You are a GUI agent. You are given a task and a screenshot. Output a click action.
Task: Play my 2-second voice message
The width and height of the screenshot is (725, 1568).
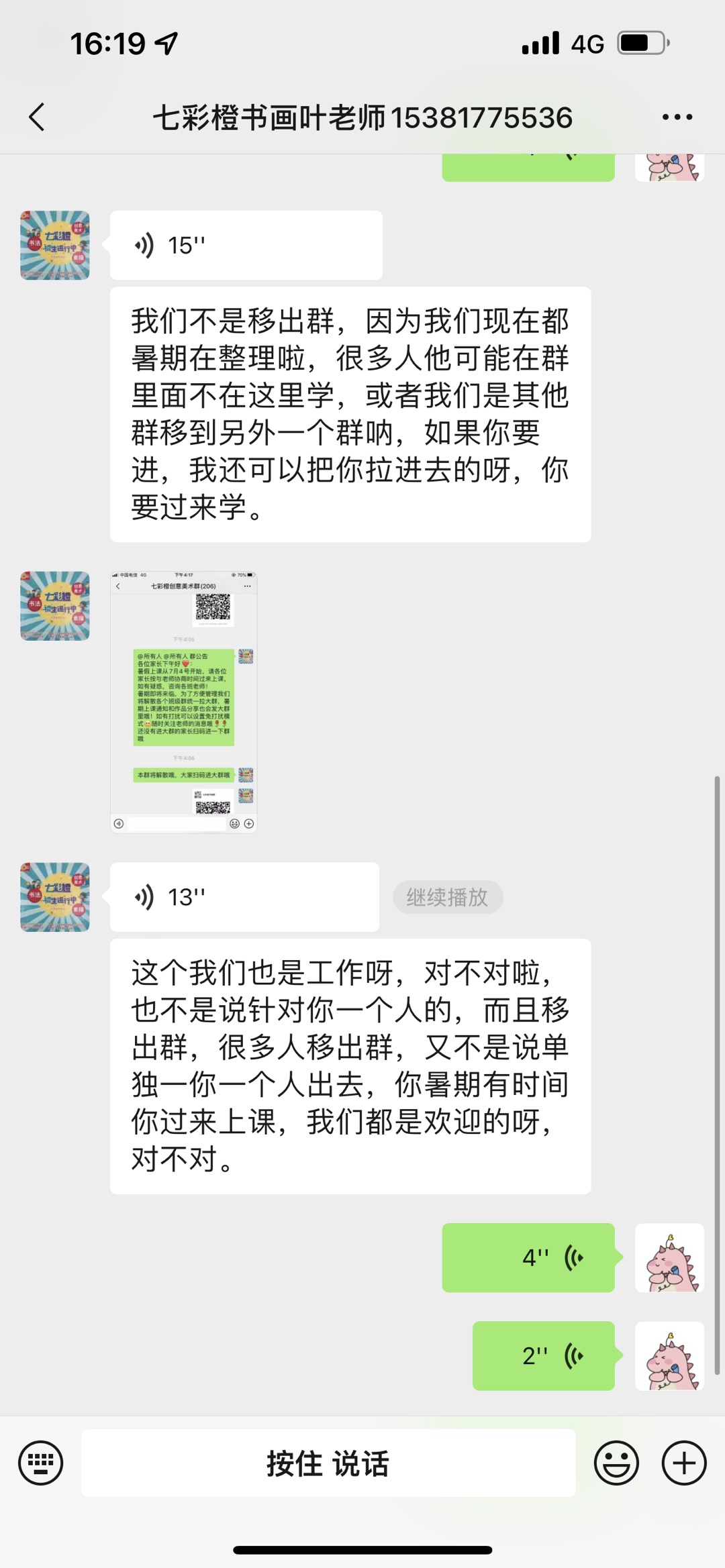pyautogui.click(x=544, y=1356)
